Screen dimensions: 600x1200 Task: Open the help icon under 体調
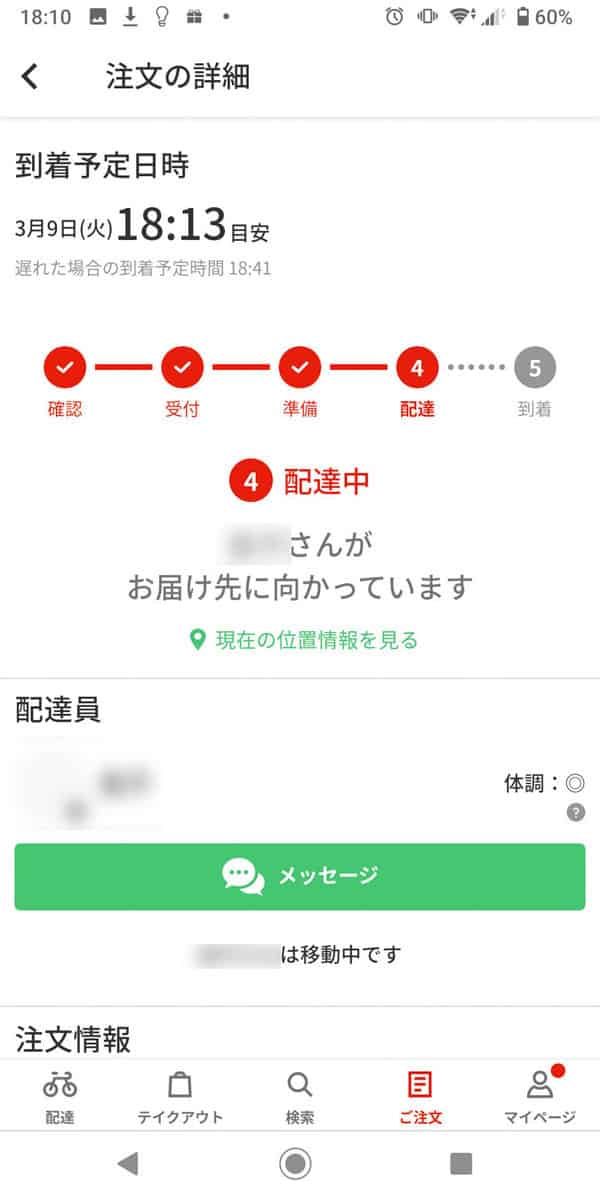(575, 812)
